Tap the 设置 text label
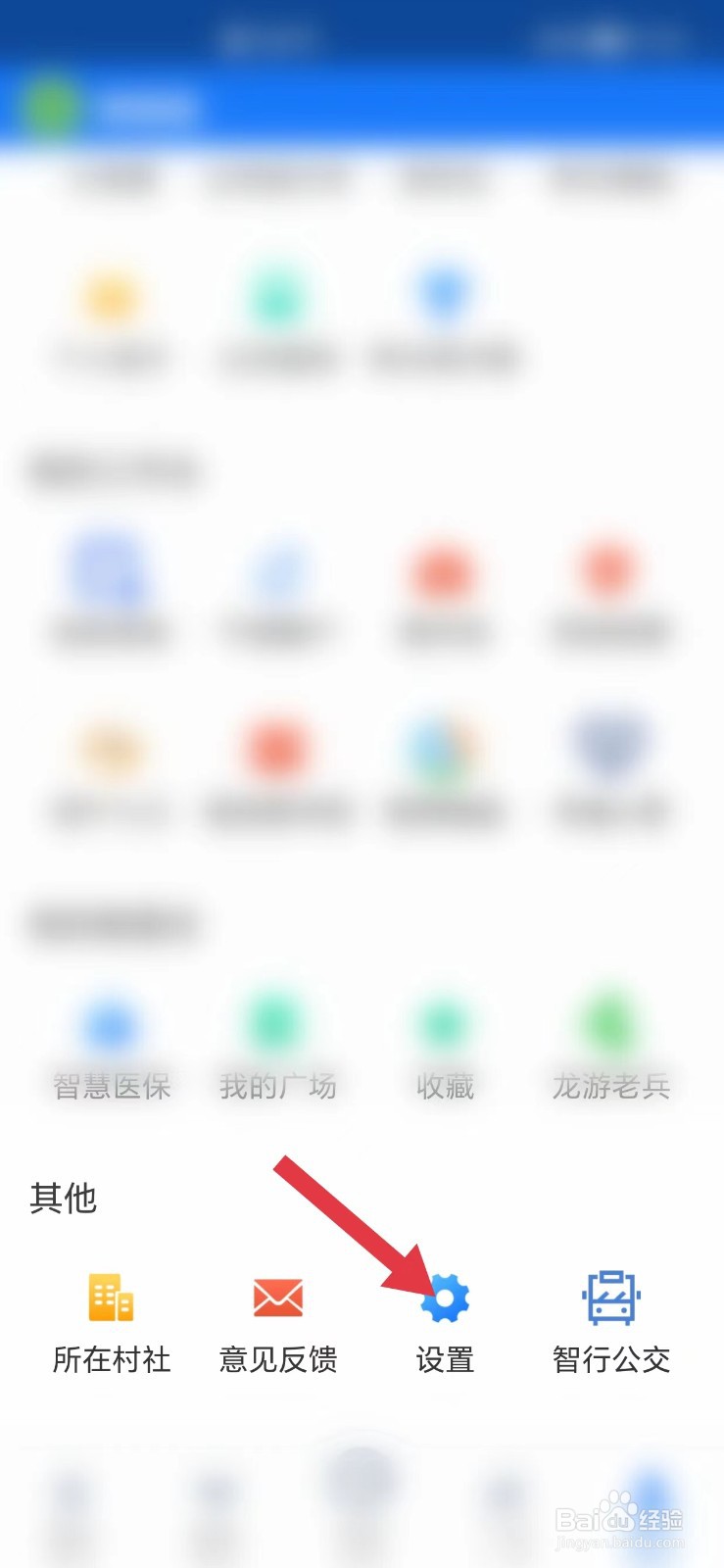 [446, 1360]
